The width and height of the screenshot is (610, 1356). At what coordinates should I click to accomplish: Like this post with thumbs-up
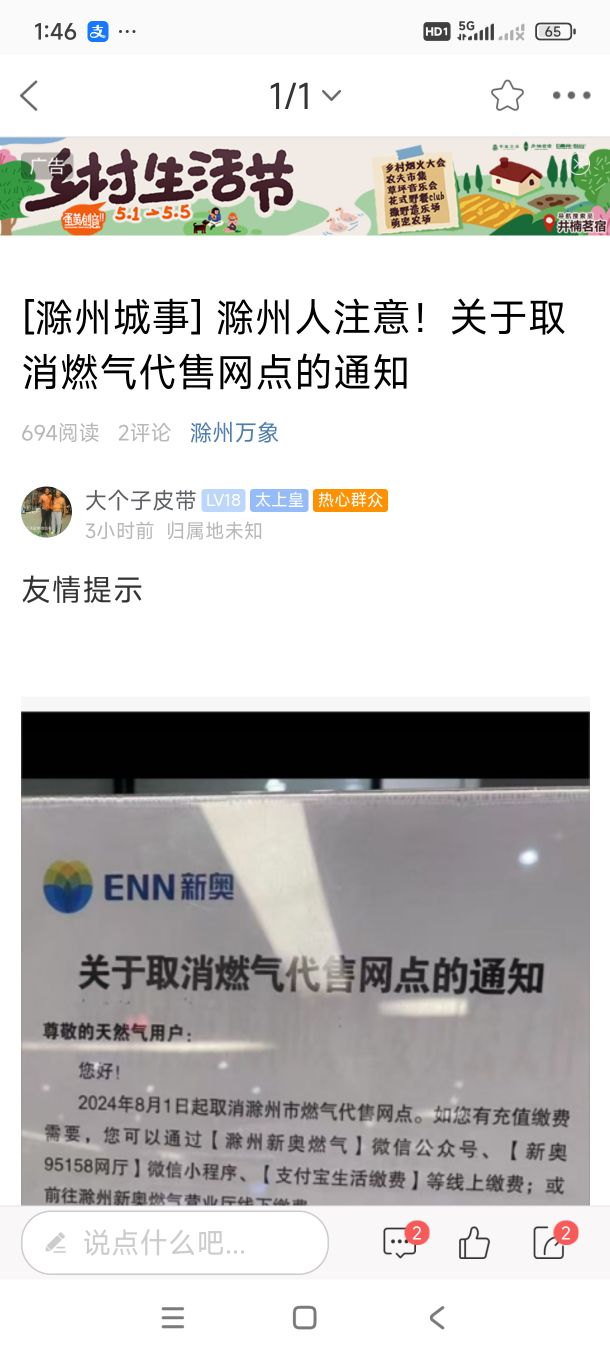click(474, 1243)
